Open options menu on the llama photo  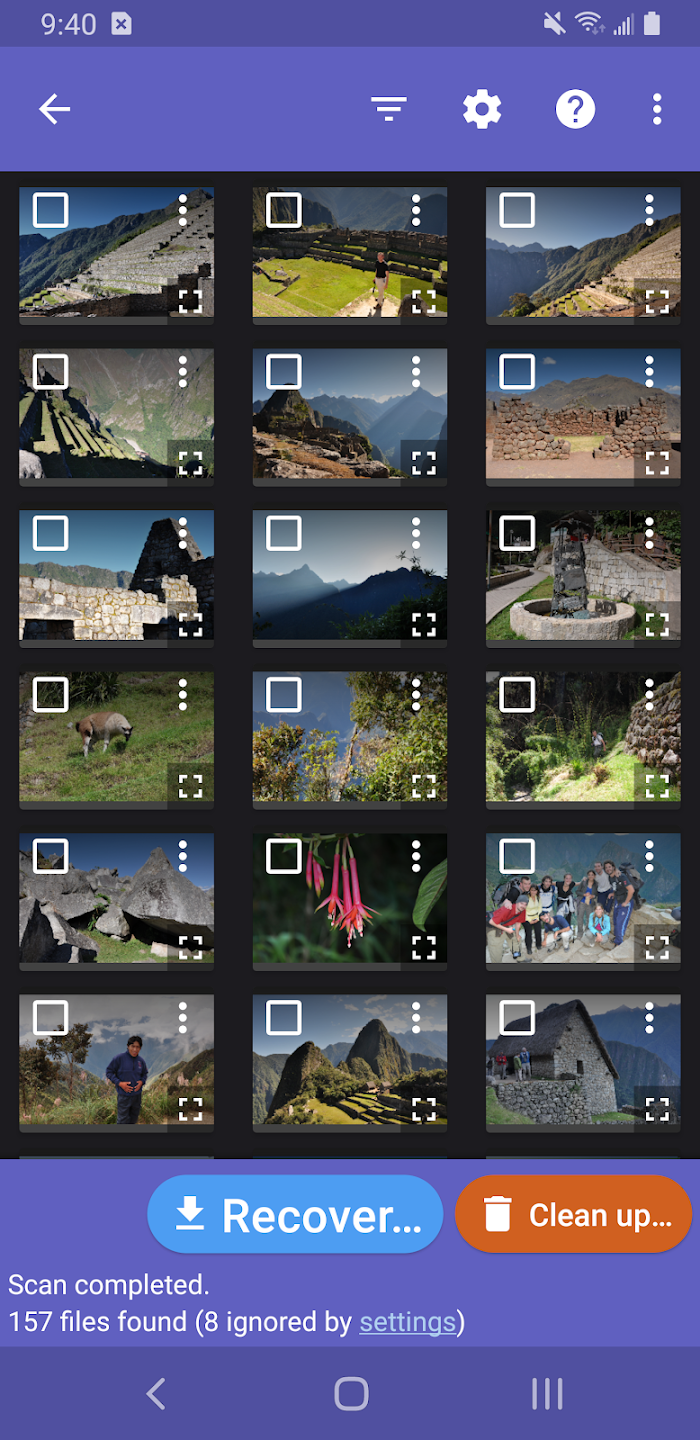click(x=183, y=694)
